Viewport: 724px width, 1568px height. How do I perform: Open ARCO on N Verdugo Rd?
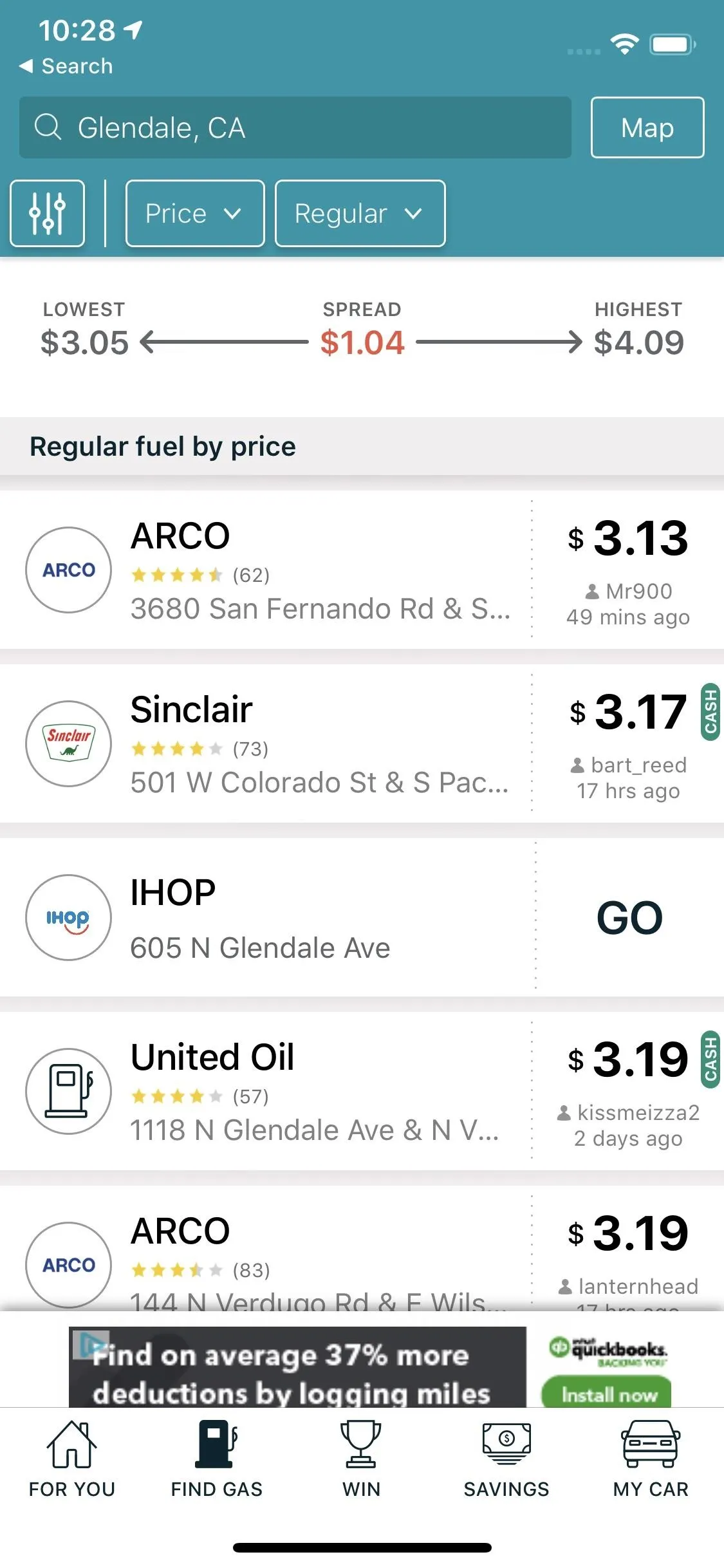(x=362, y=1249)
